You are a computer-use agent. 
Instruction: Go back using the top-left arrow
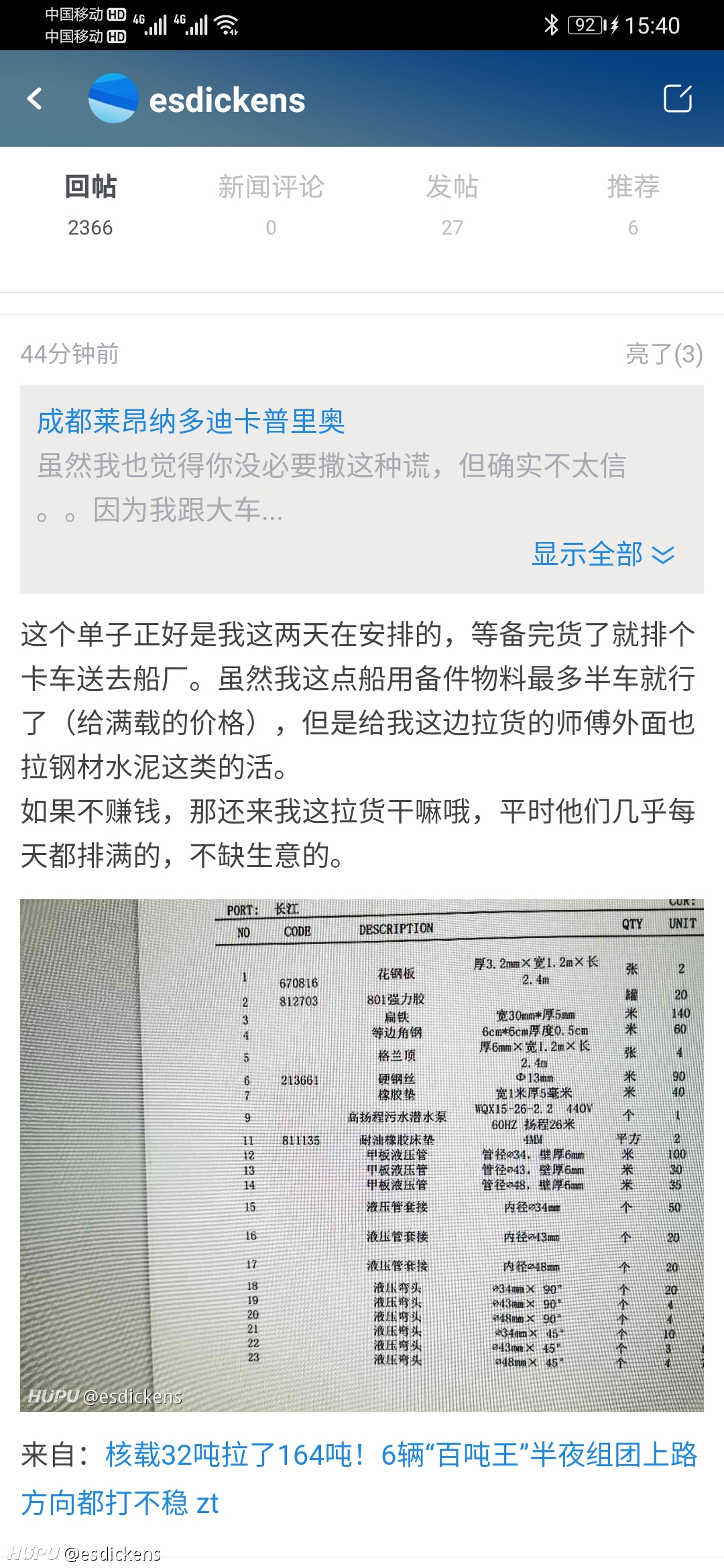point(35,99)
